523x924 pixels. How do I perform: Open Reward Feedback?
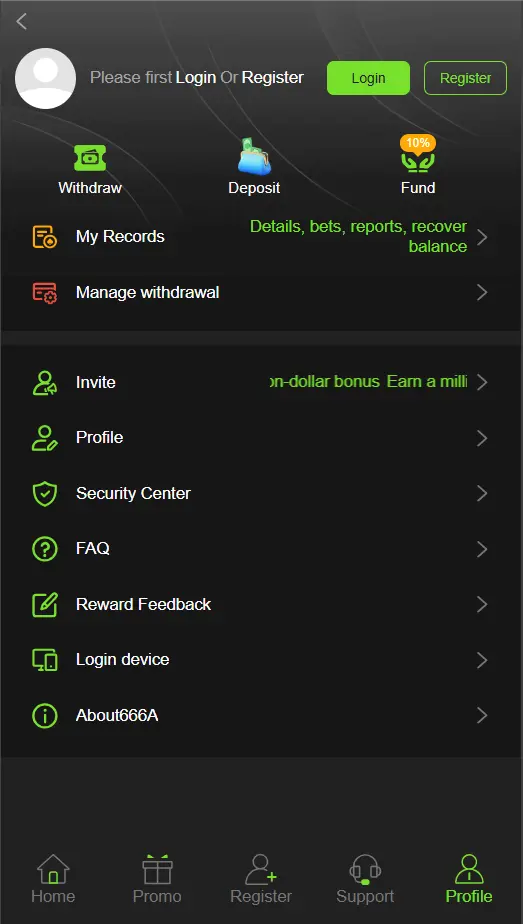click(262, 605)
